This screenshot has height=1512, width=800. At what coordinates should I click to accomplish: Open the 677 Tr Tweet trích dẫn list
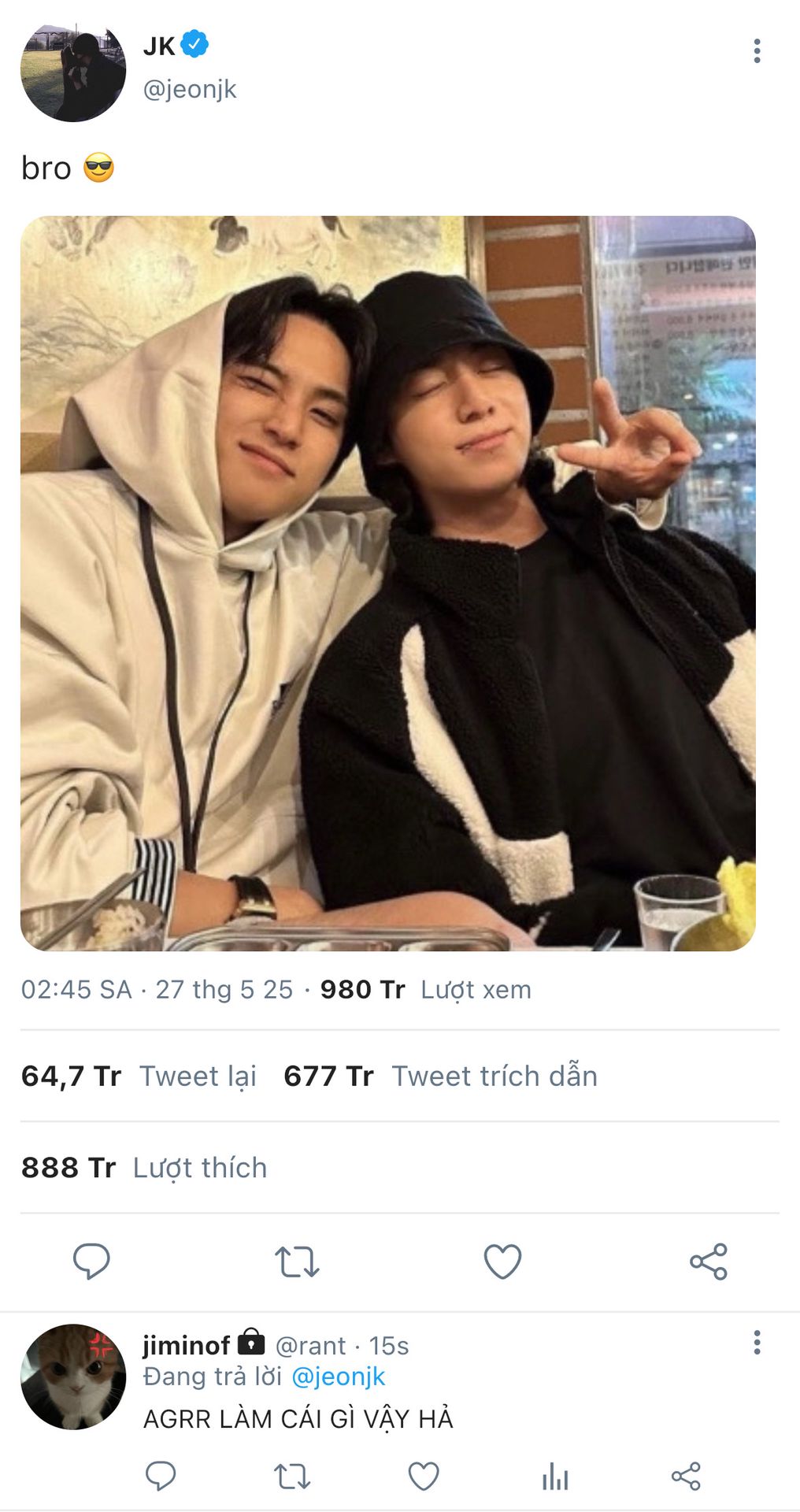coord(440,1076)
